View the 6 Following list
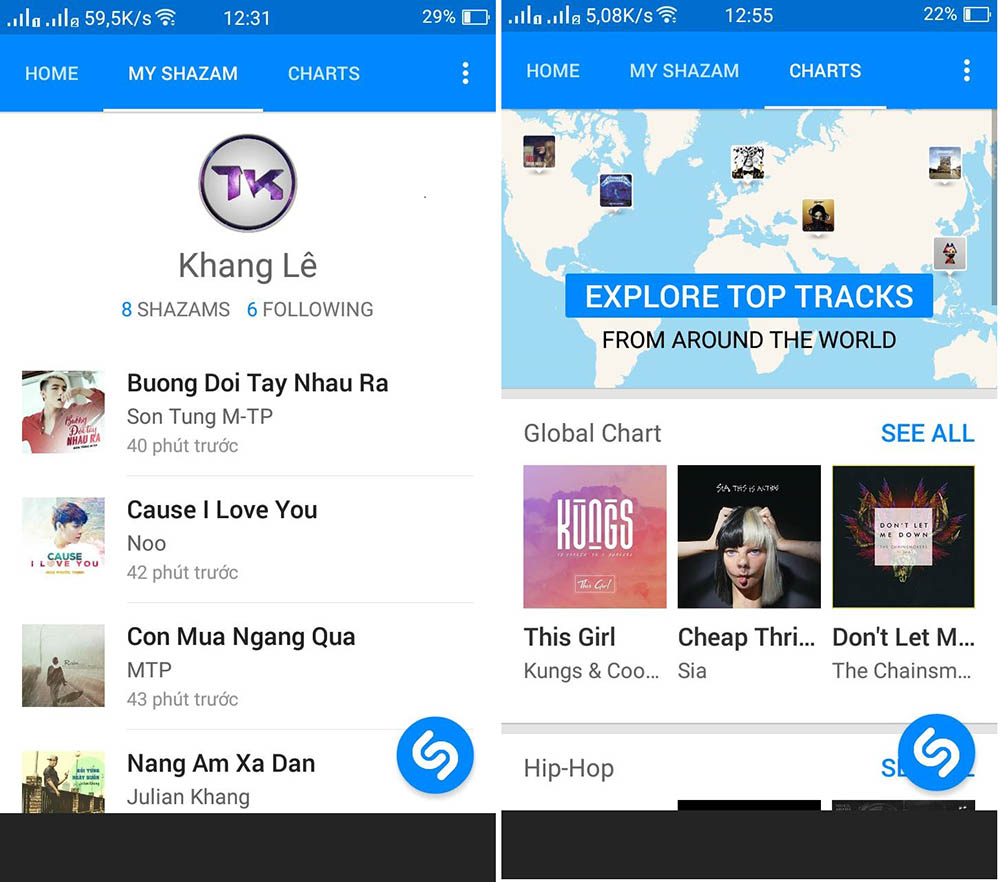 (310, 310)
